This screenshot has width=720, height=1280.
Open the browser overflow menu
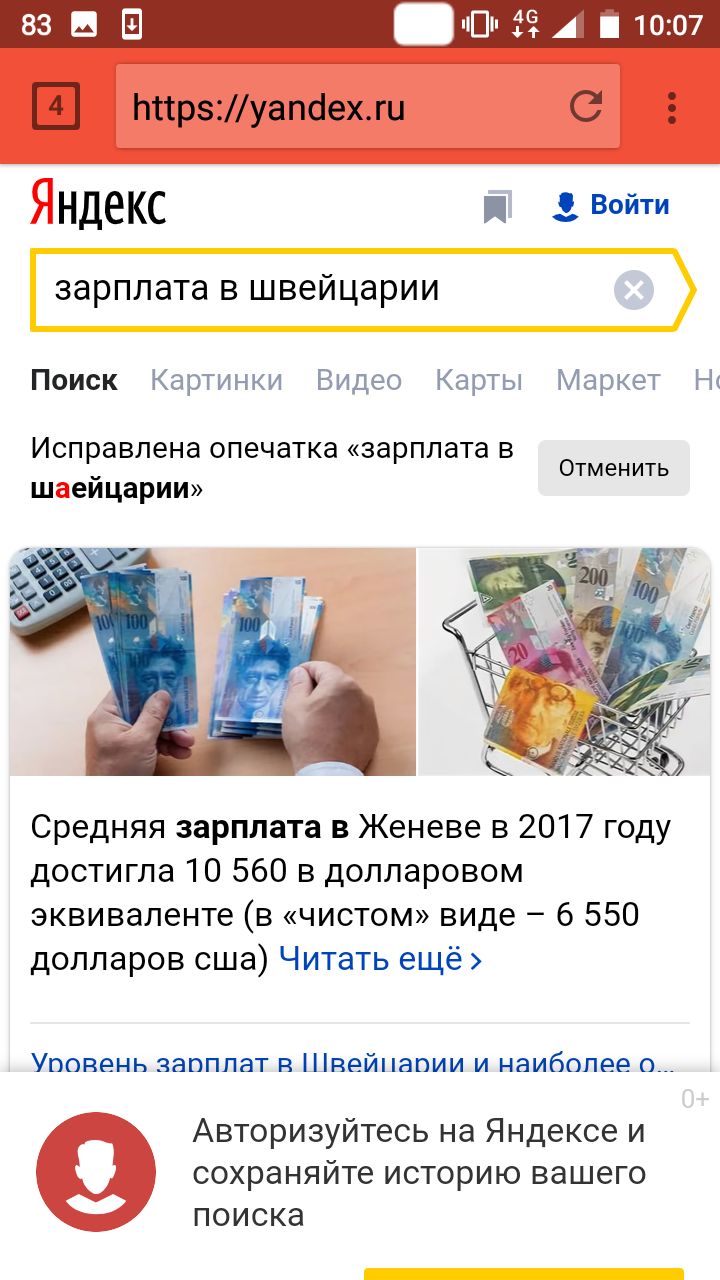click(x=672, y=107)
